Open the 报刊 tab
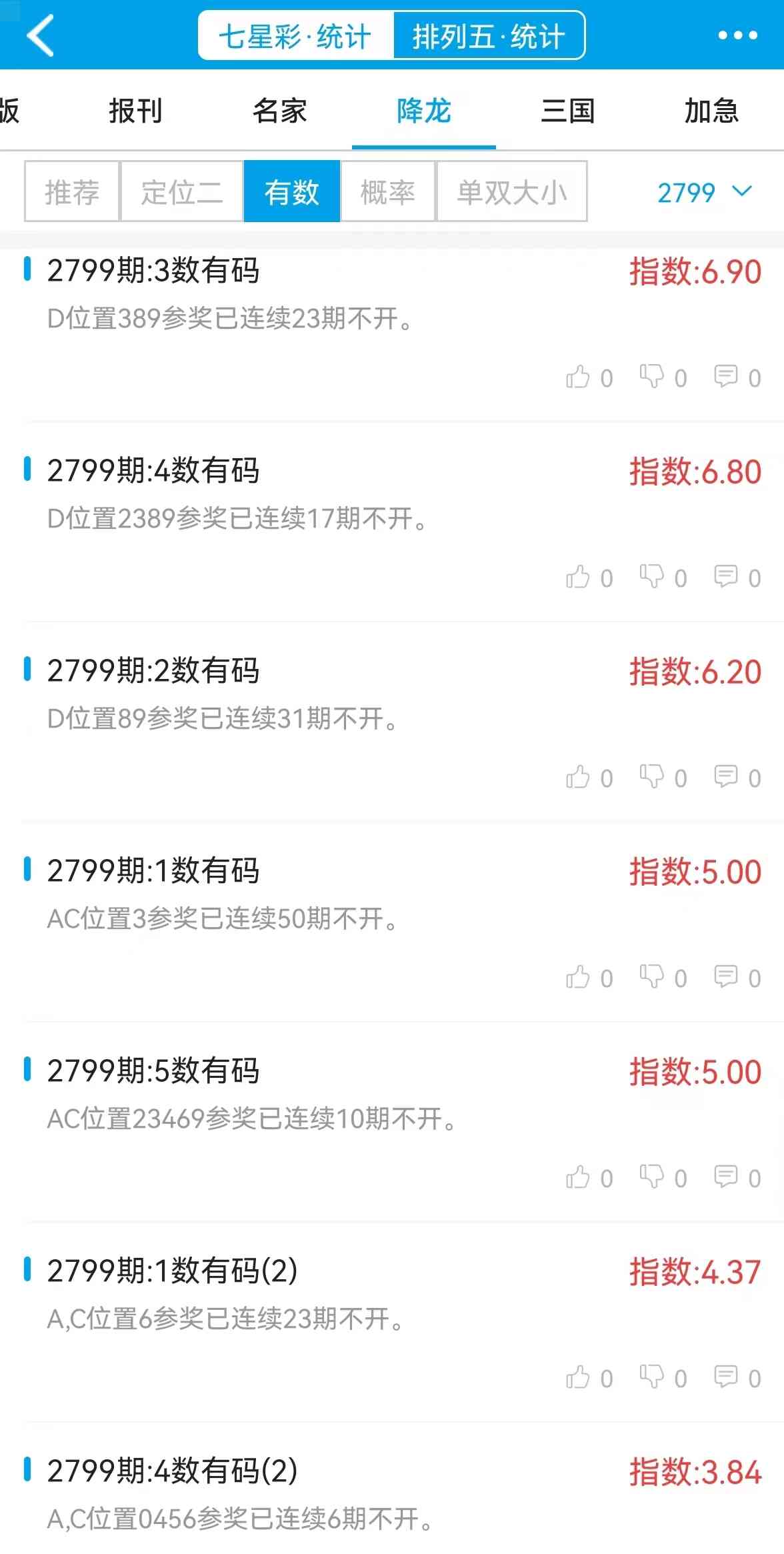This screenshot has width=784, height=1554. coord(136,111)
